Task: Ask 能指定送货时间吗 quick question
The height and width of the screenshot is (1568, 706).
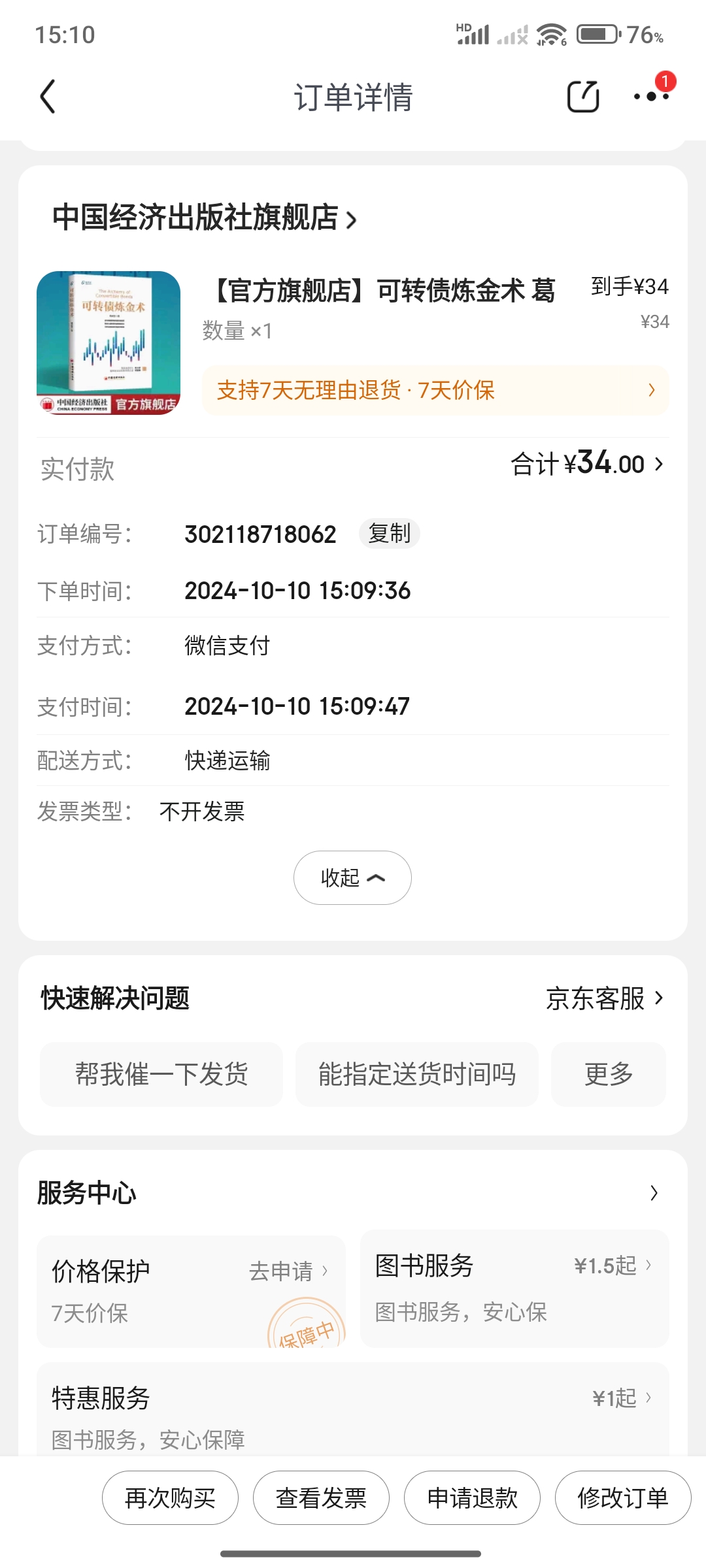Action: [x=417, y=1074]
